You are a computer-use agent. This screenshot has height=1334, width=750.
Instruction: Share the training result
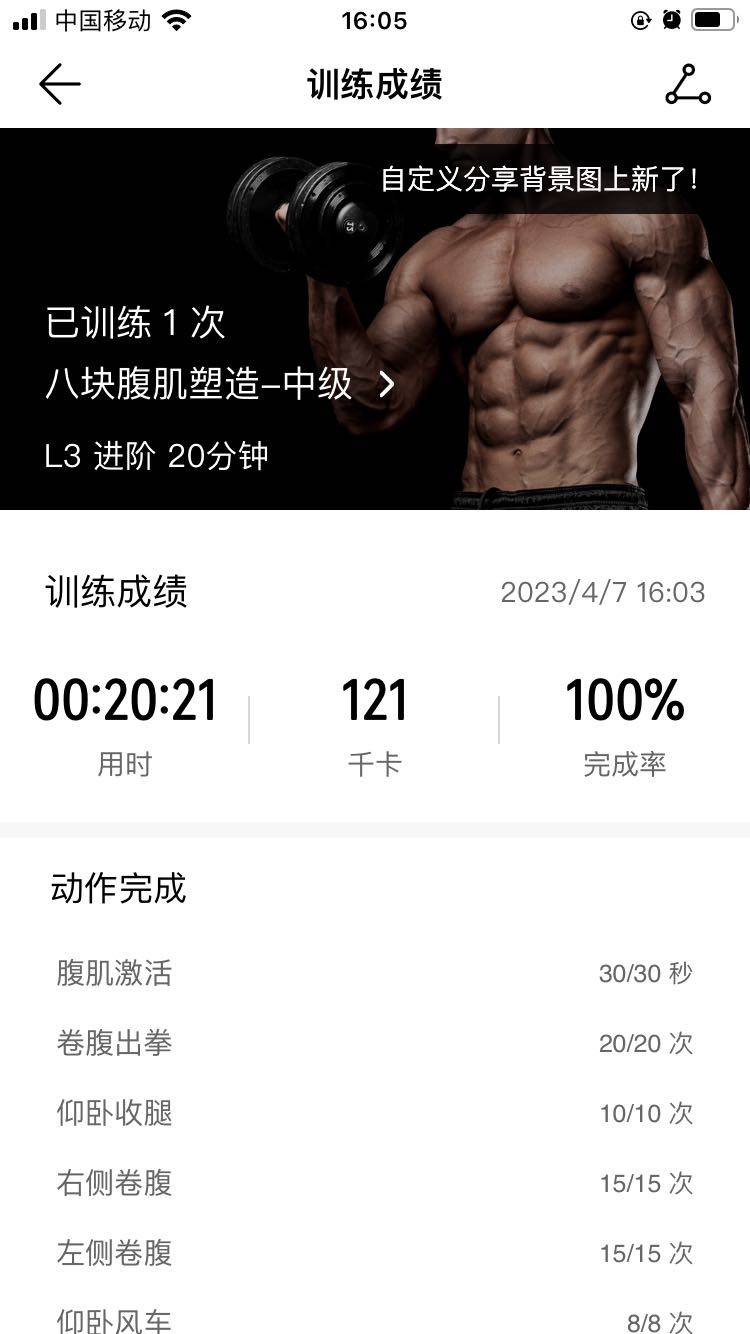pyautogui.click(x=688, y=85)
